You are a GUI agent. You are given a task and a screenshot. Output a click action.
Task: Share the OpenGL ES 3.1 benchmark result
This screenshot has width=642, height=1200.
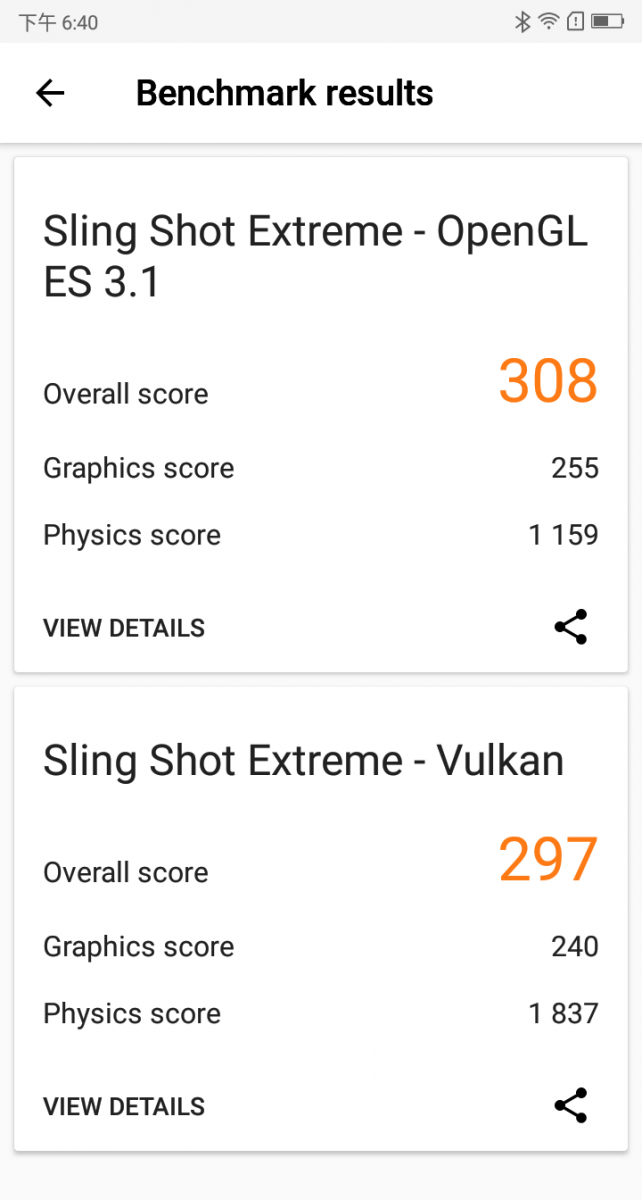click(571, 627)
